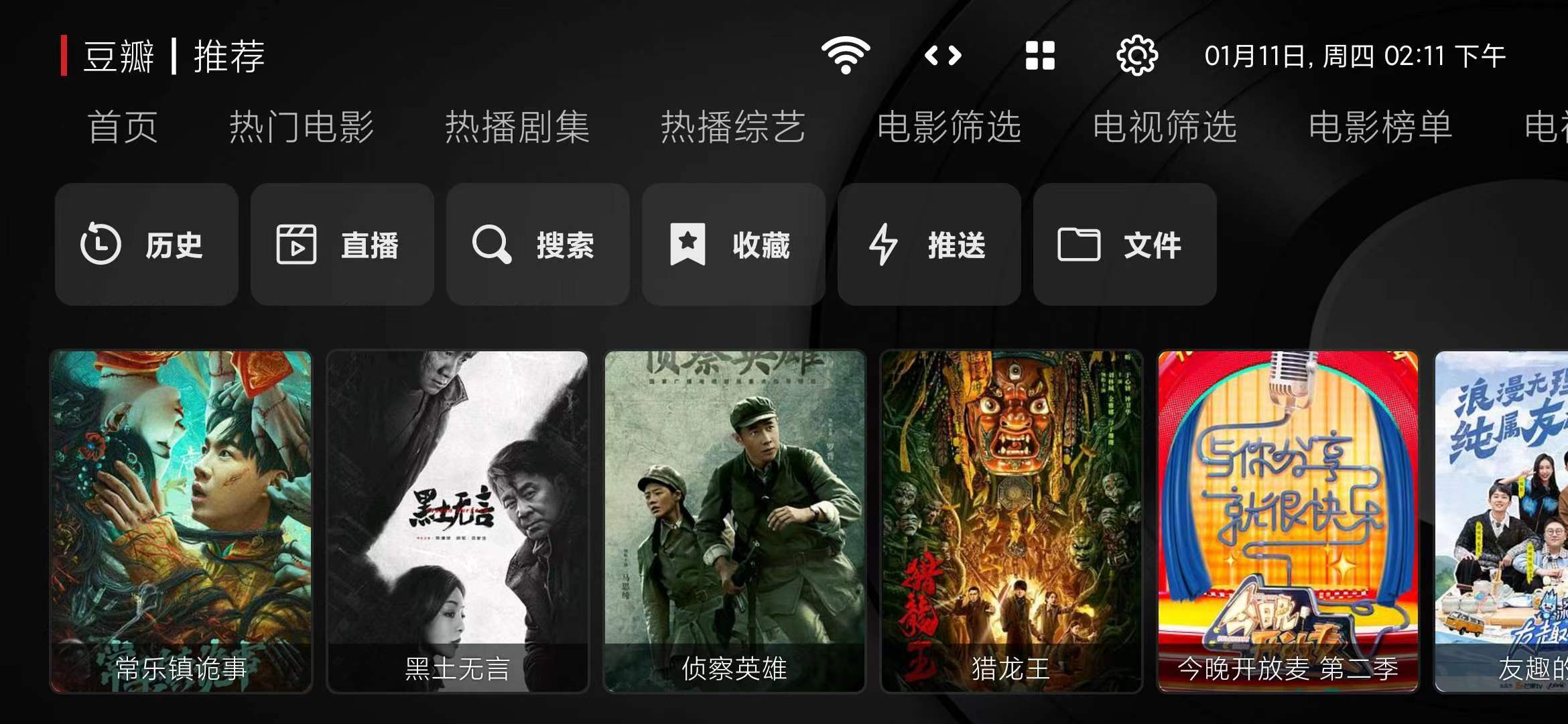
Task: Switch to the 首页 tab
Action: (x=123, y=127)
